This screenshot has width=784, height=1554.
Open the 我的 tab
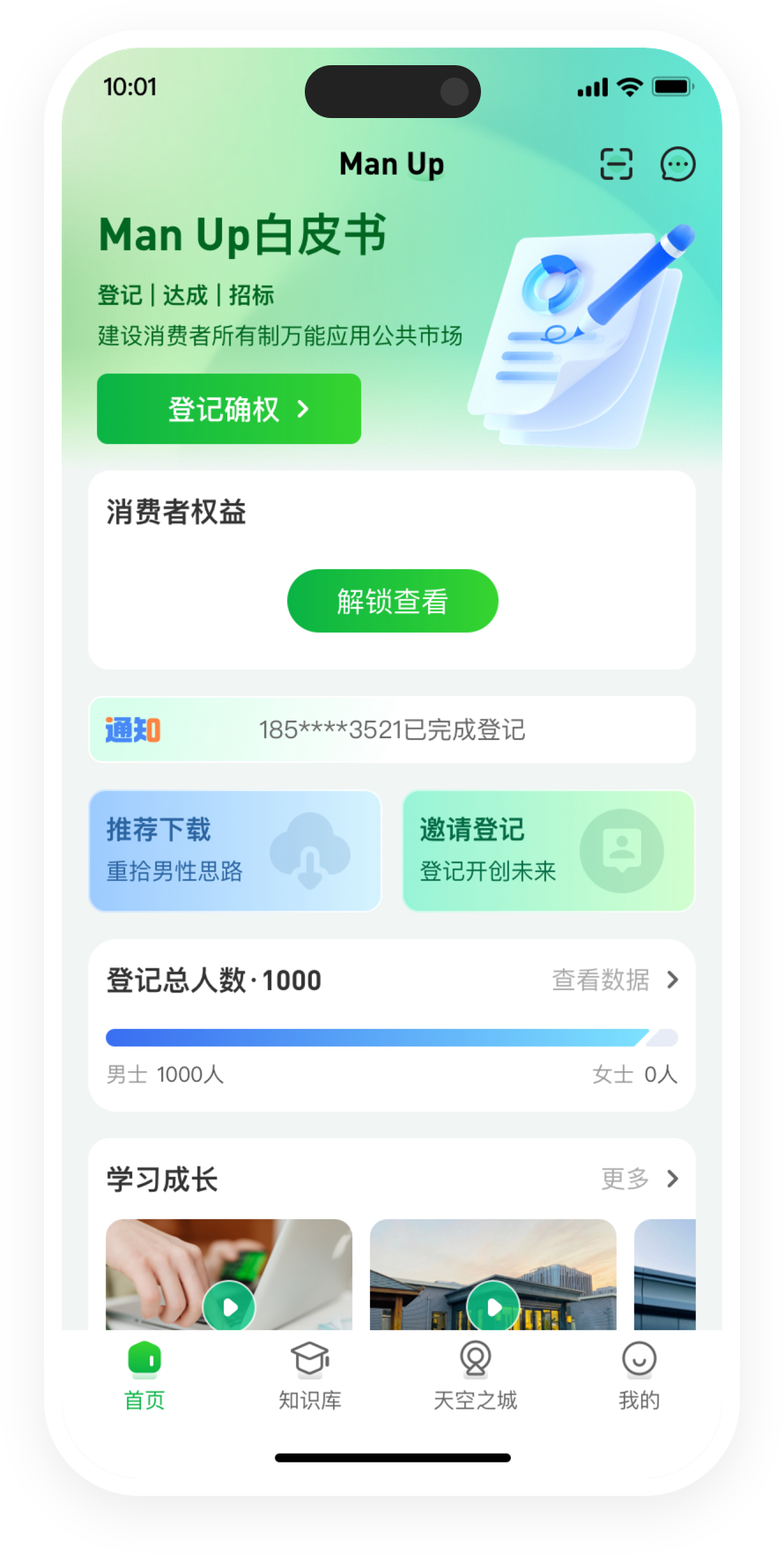coord(640,1375)
